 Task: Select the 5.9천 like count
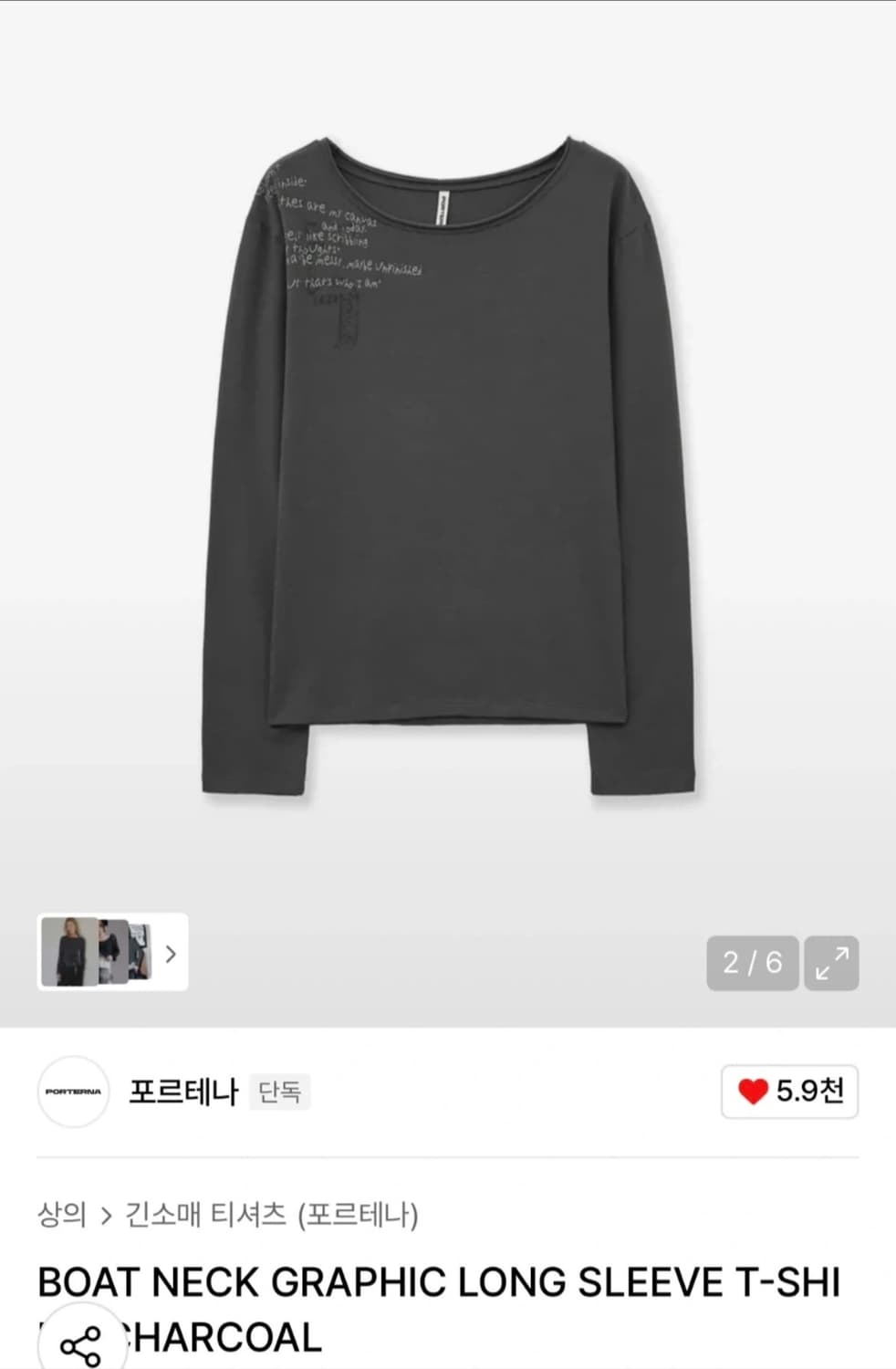[x=810, y=1092]
